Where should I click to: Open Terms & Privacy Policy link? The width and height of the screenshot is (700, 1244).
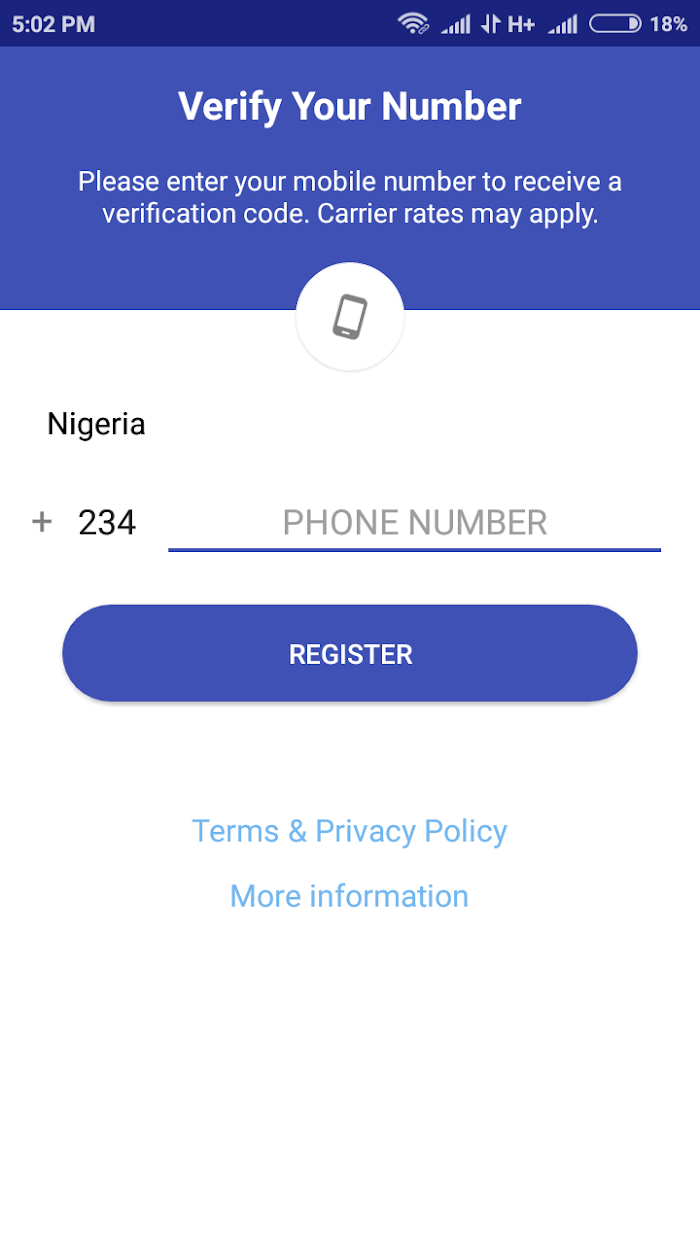coord(350,831)
